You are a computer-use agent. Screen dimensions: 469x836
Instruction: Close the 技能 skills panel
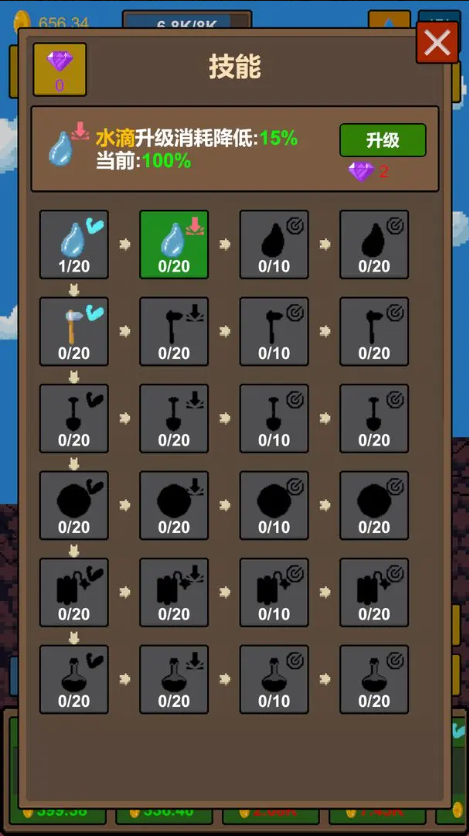pos(437,43)
